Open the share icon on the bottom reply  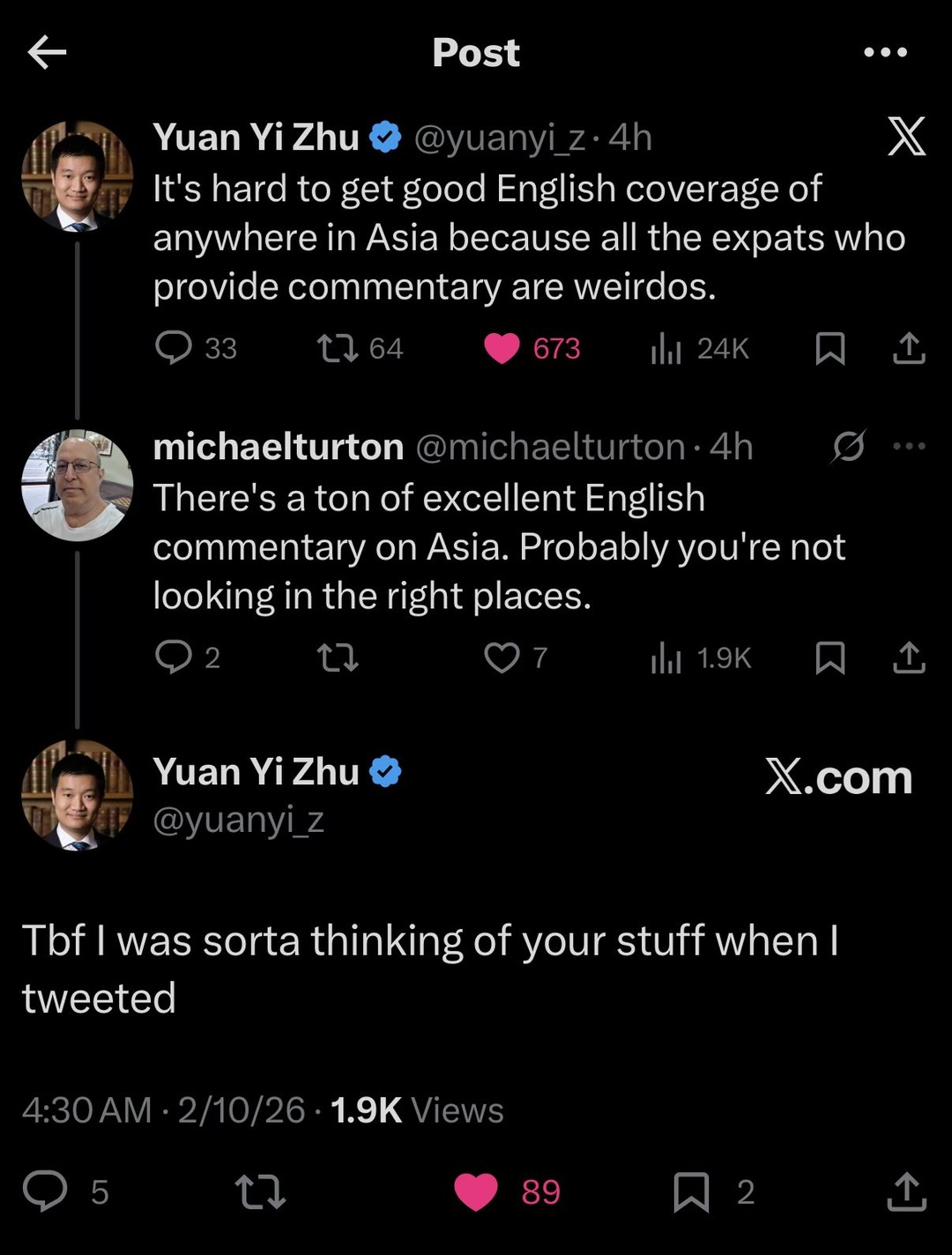[907, 1192]
